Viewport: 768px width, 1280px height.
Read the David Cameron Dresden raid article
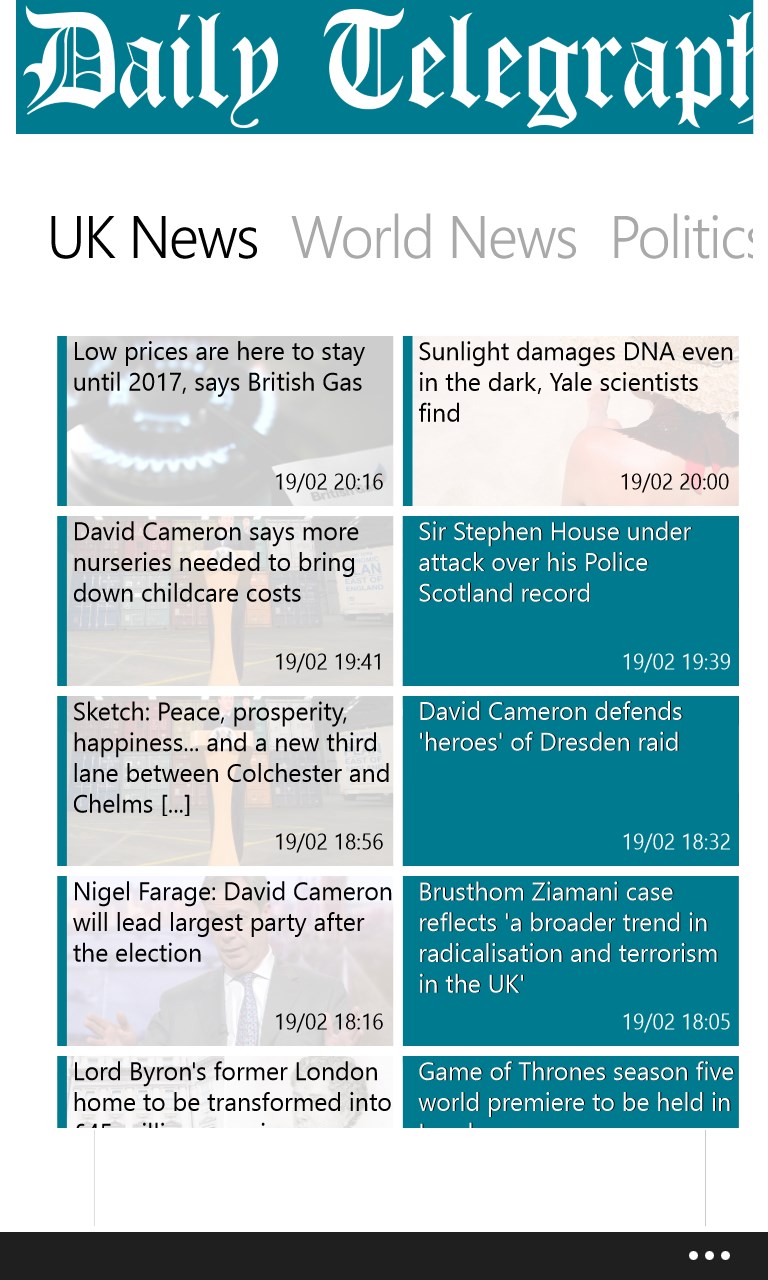pyautogui.click(x=571, y=781)
